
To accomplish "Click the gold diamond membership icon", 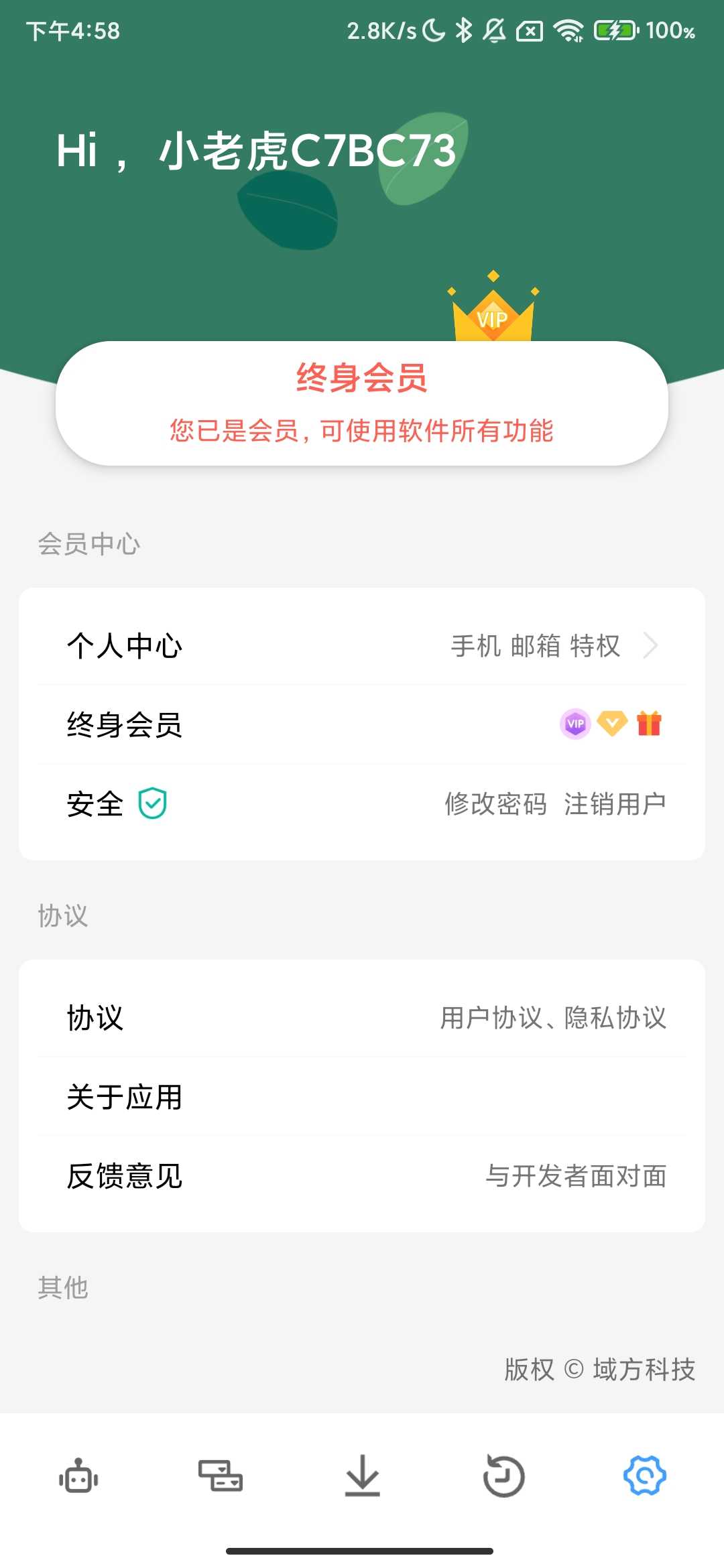I will tap(613, 724).
